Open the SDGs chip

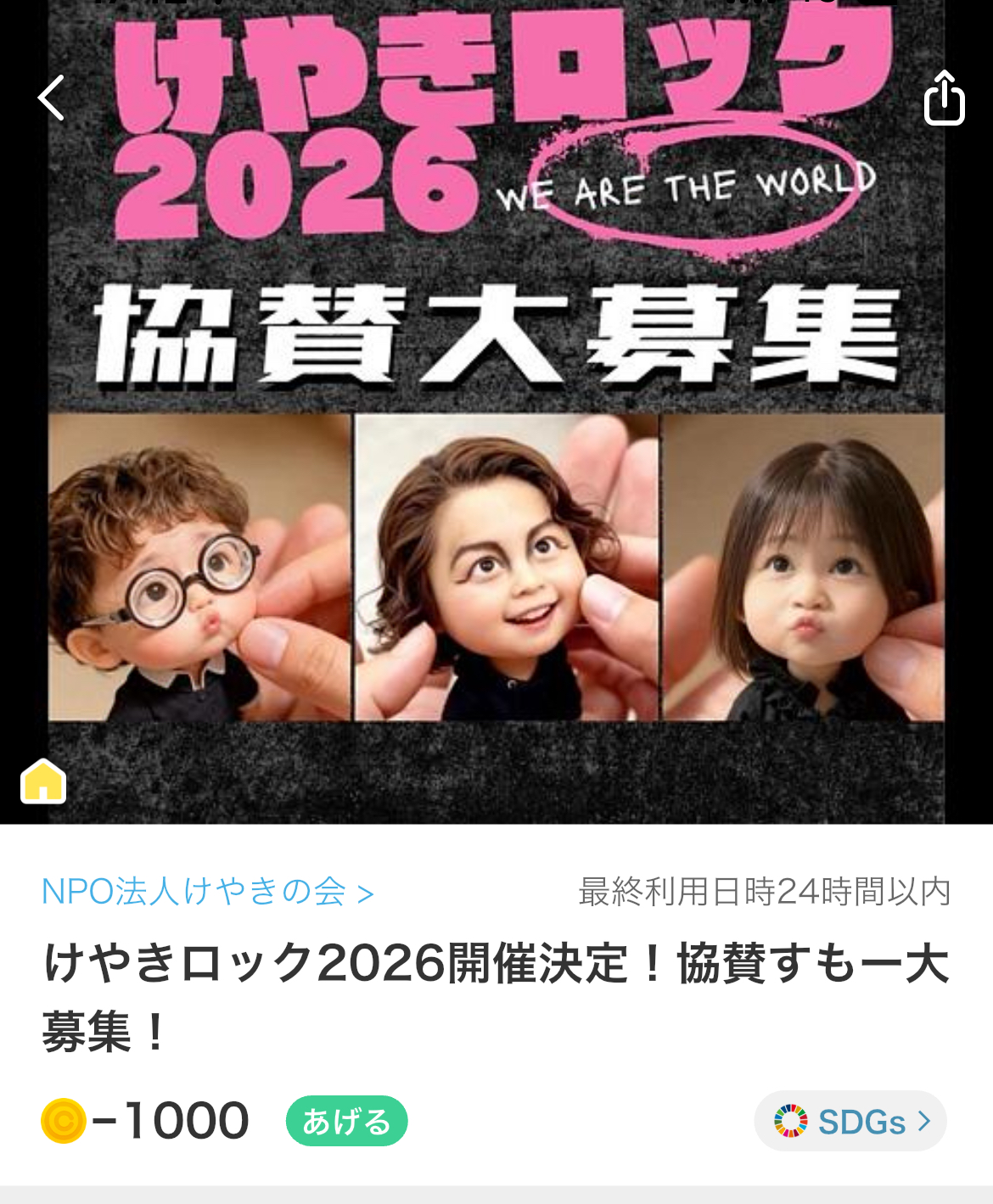pyautogui.click(x=850, y=1122)
